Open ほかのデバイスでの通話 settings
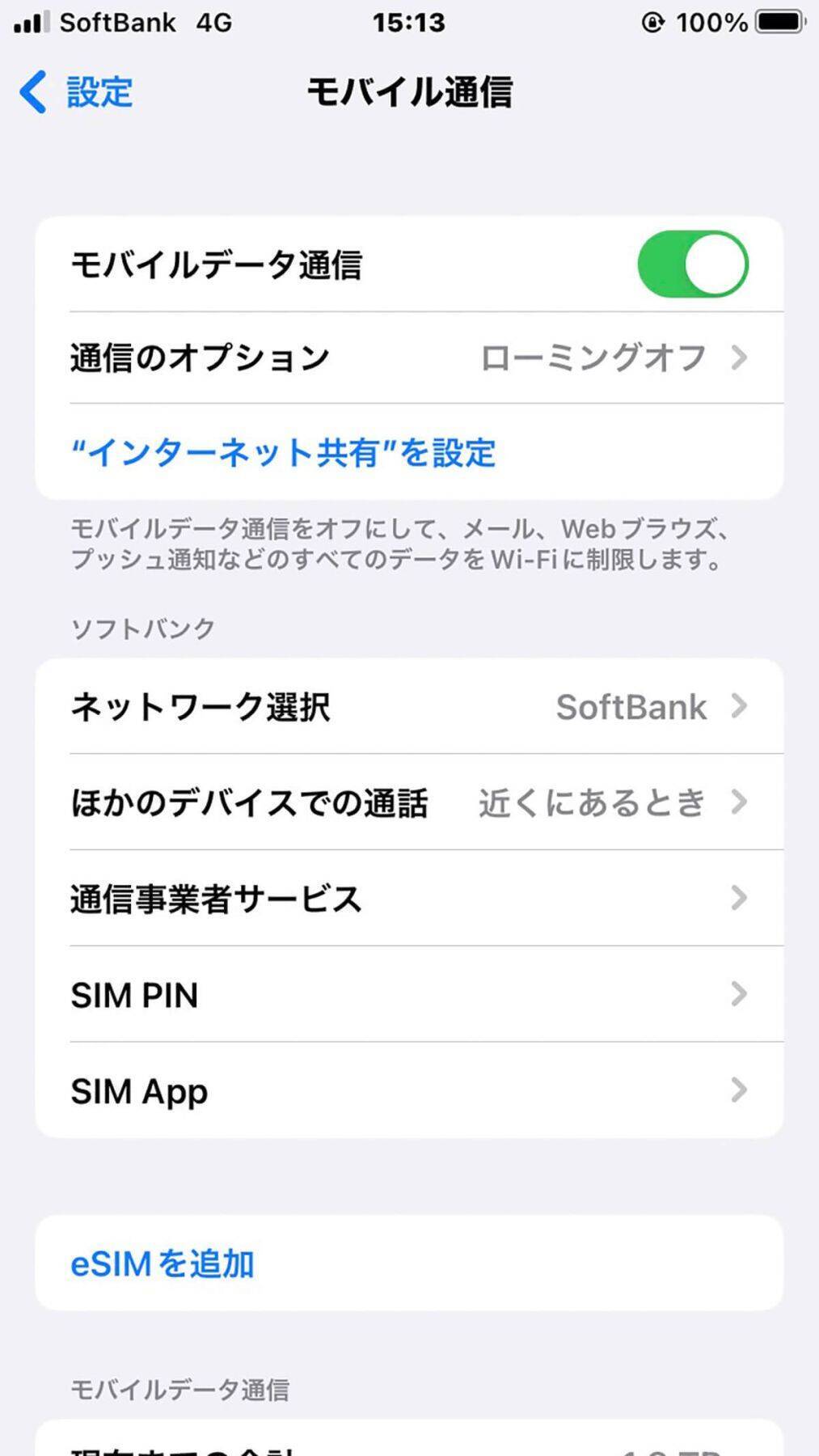The width and height of the screenshot is (819, 1456). (x=409, y=802)
